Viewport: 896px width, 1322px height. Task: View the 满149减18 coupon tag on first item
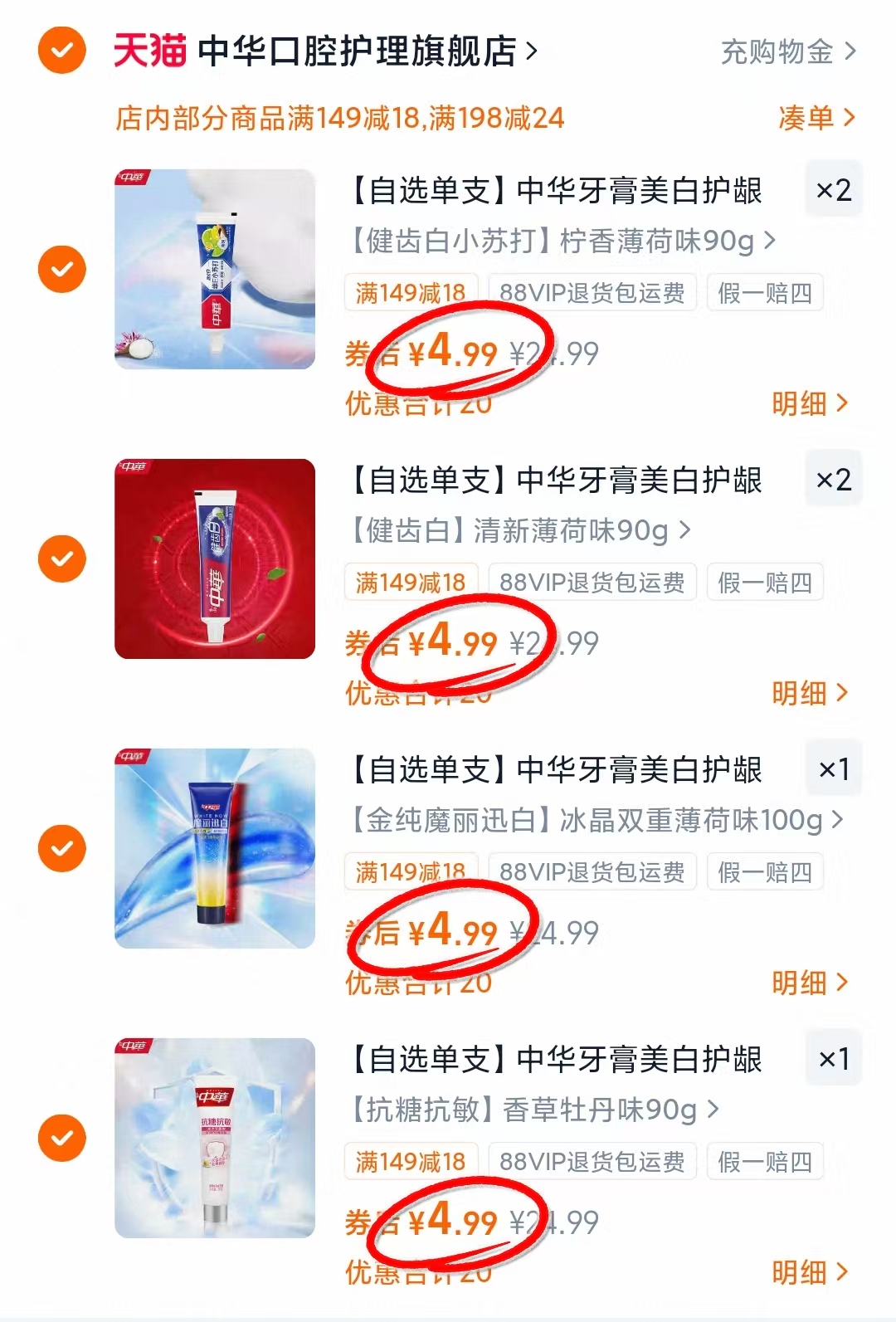(x=410, y=291)
